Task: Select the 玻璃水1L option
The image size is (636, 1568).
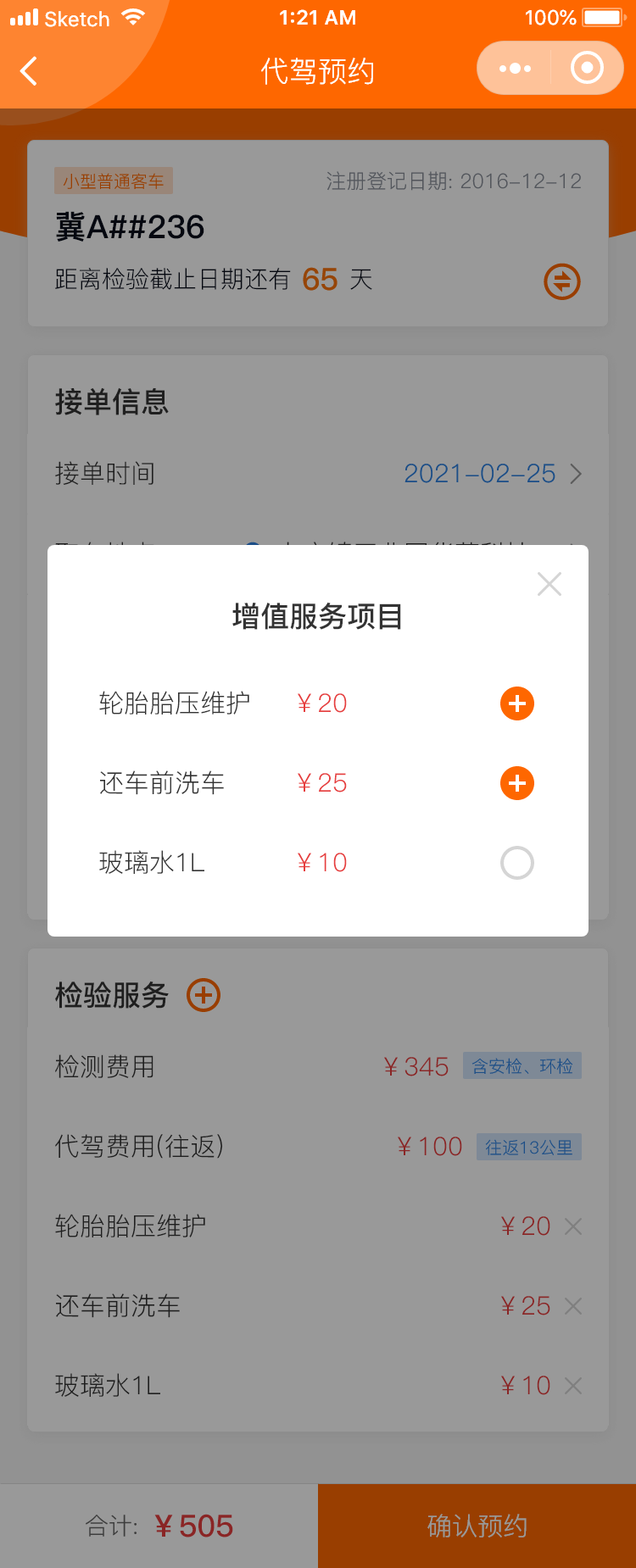Action: click(517, 863)
